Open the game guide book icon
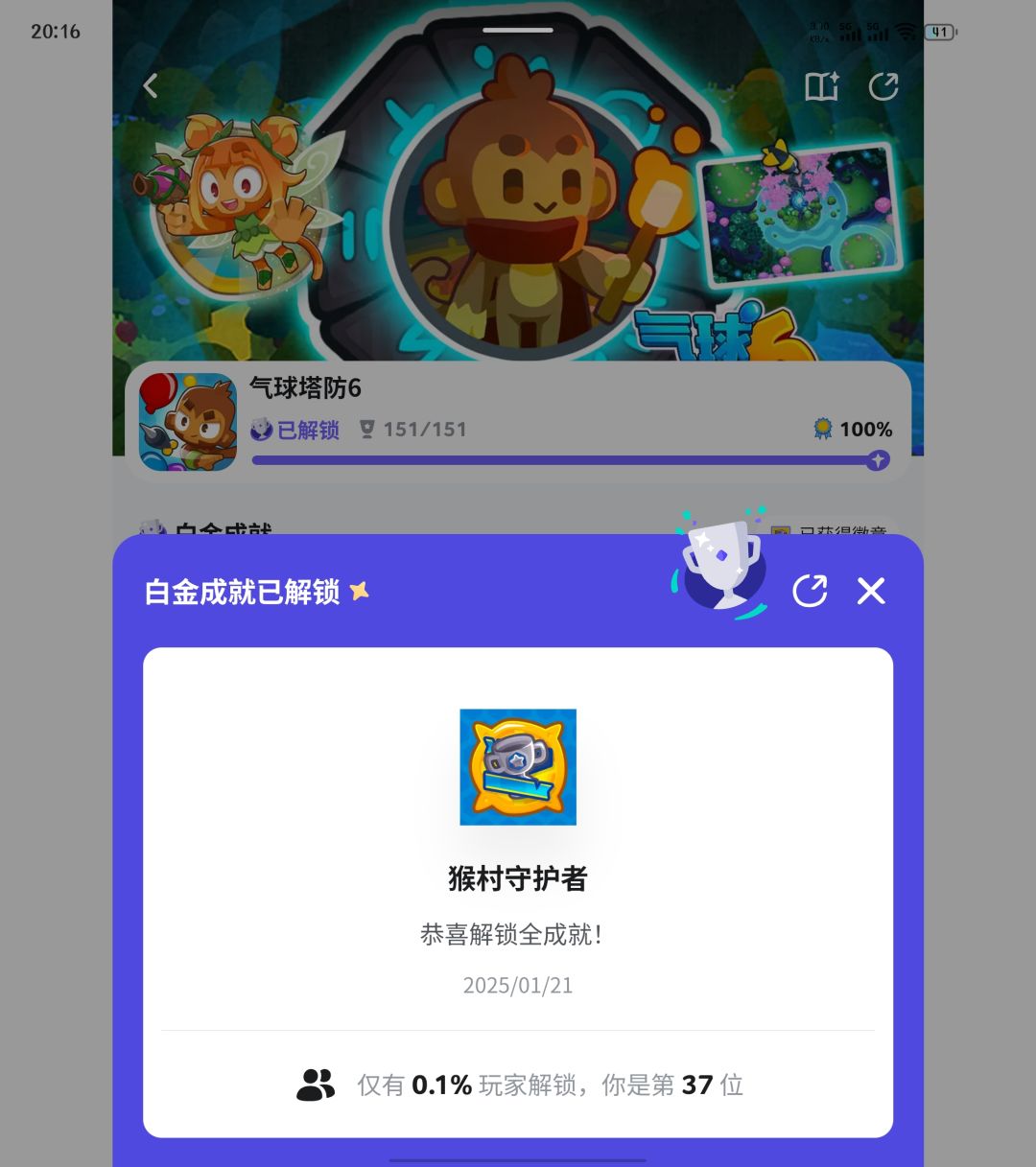This screenshot has height=1167, width=1036. [822, 86]
